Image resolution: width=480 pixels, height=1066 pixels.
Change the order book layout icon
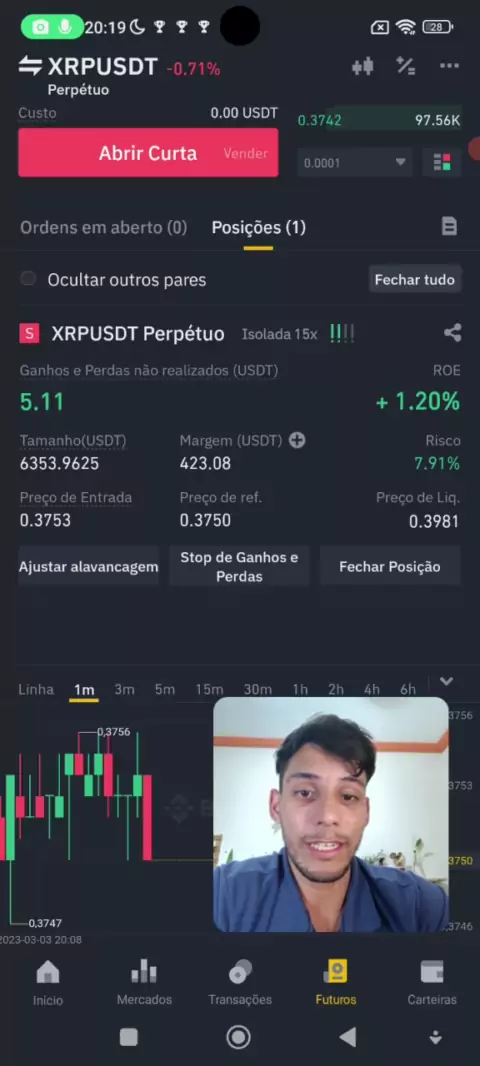442,163
